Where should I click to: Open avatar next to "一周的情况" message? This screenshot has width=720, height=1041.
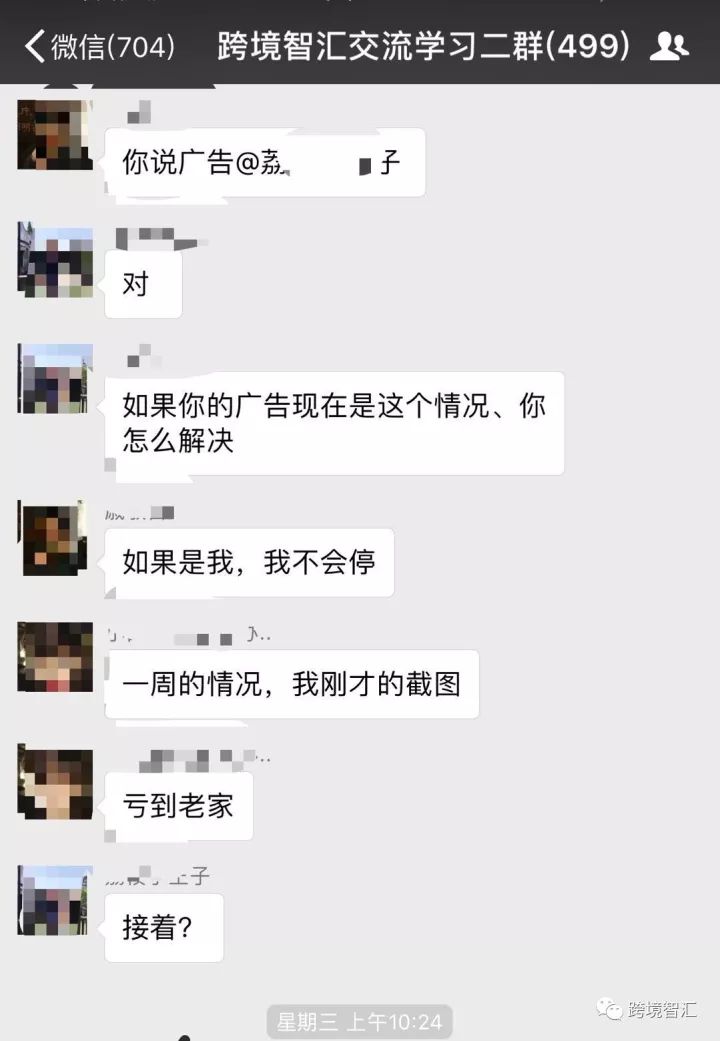(x=55, y=658)
